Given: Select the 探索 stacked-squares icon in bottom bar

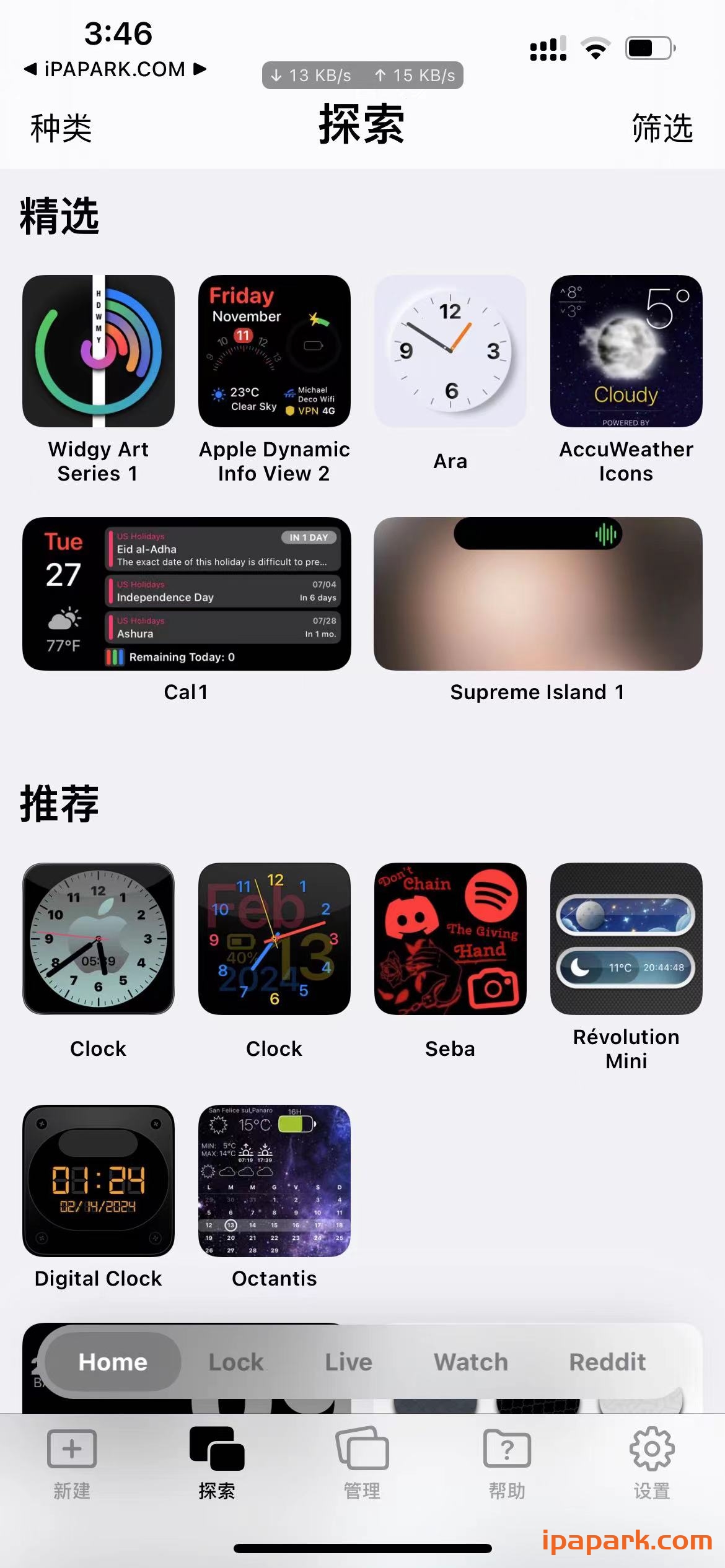Looking at the screenshot, I should click(217, 1449).
